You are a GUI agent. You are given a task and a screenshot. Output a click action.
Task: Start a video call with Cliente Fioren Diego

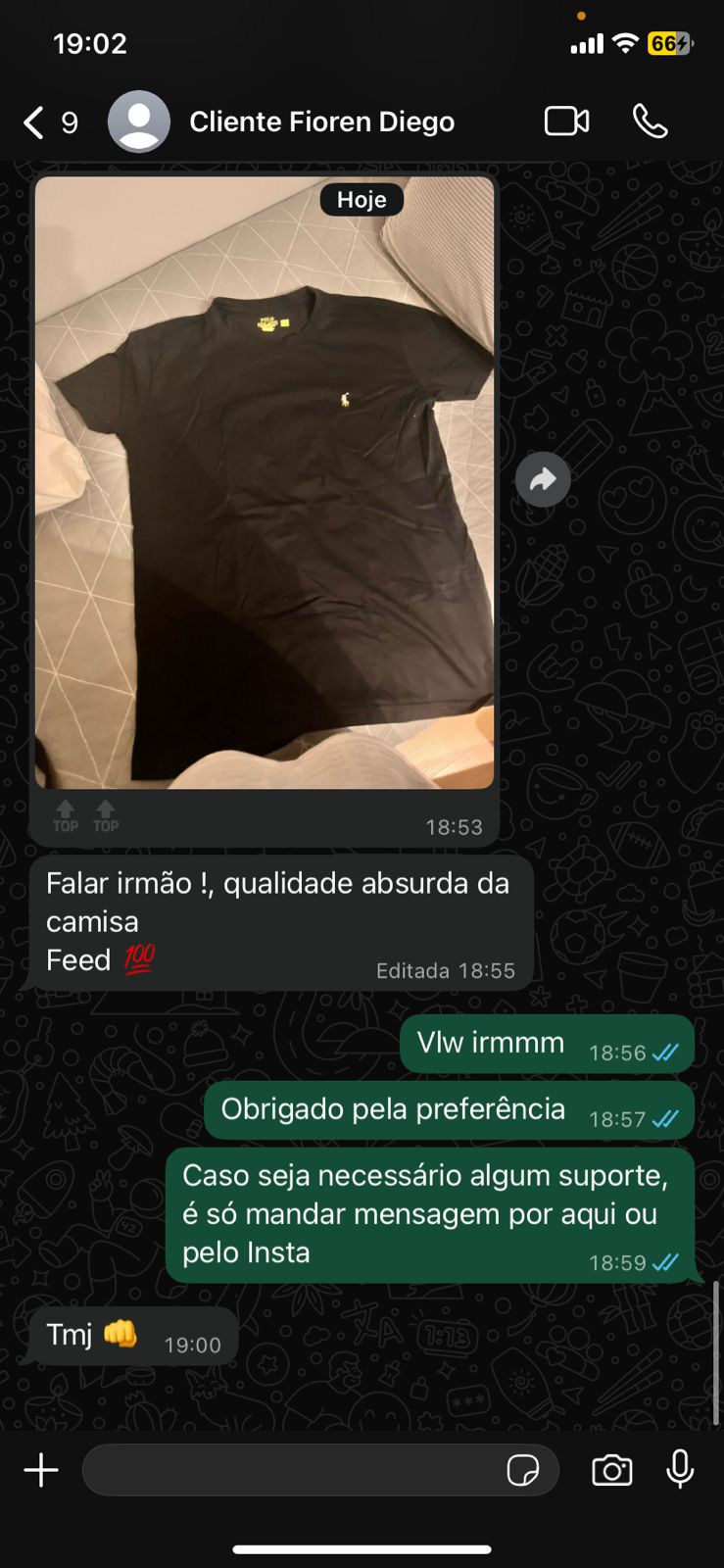(564, 121)
